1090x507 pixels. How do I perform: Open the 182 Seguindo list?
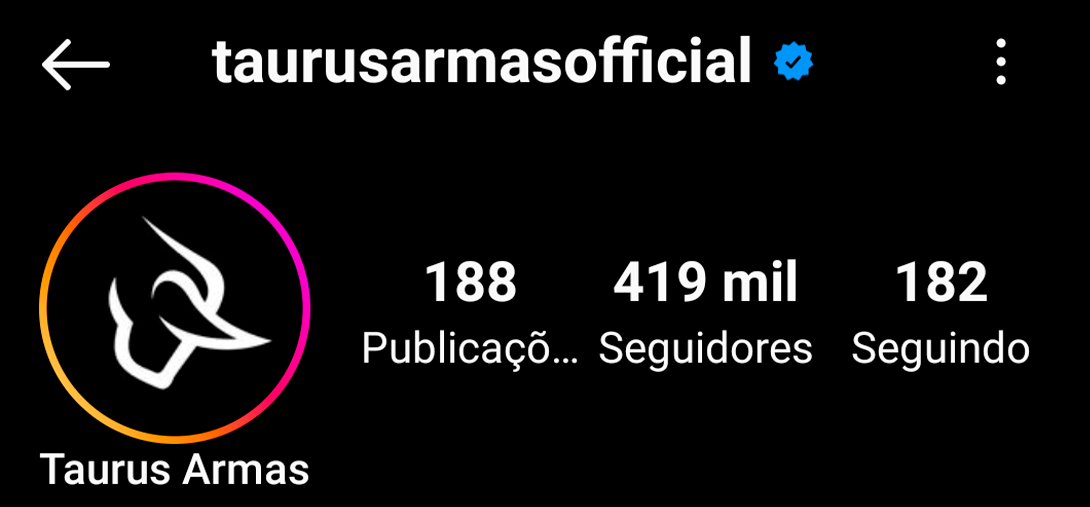[x=940, y=312]
